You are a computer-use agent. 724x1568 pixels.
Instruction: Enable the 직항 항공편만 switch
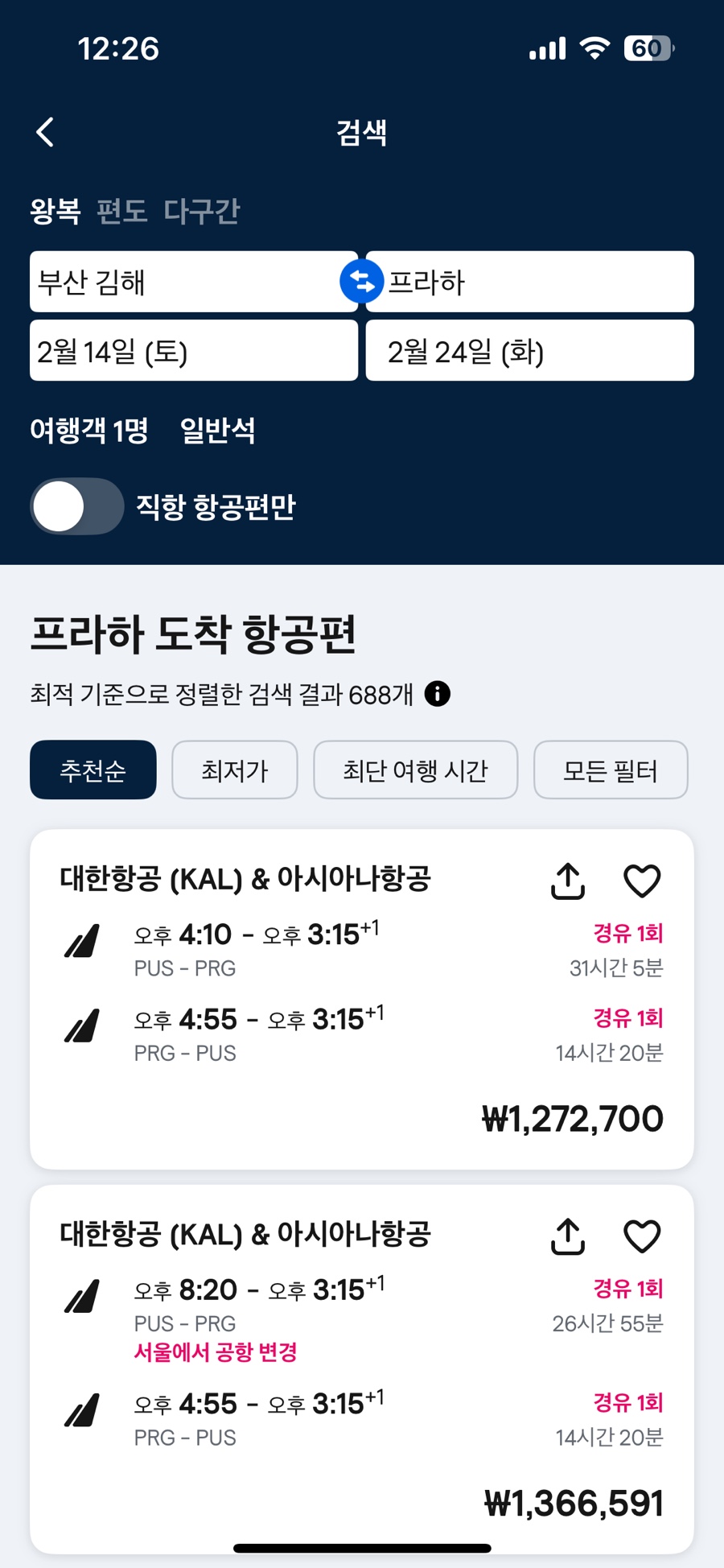tap(77, 506)
